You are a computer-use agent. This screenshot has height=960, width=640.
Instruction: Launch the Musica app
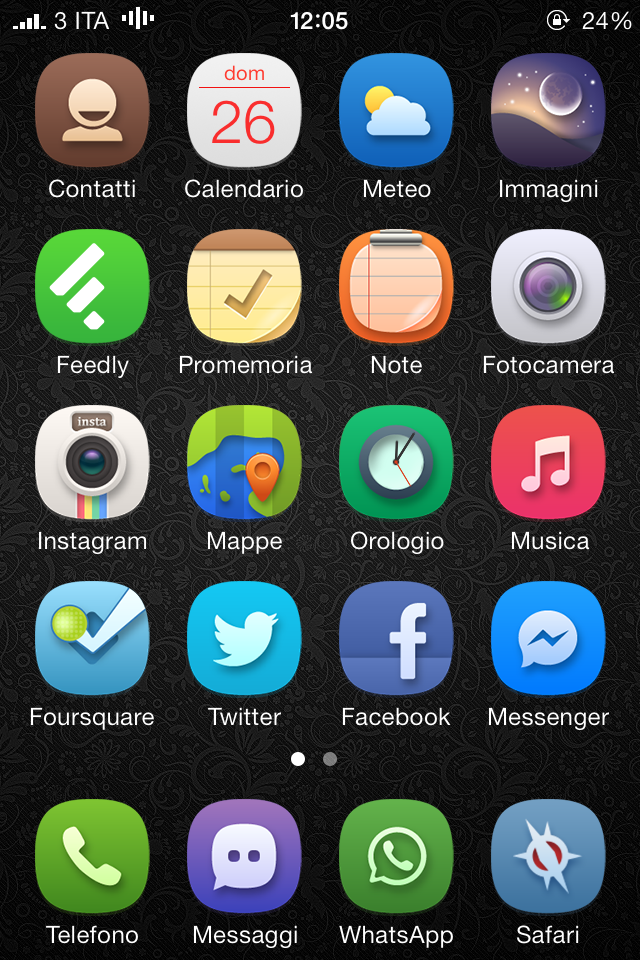point(548,464)
